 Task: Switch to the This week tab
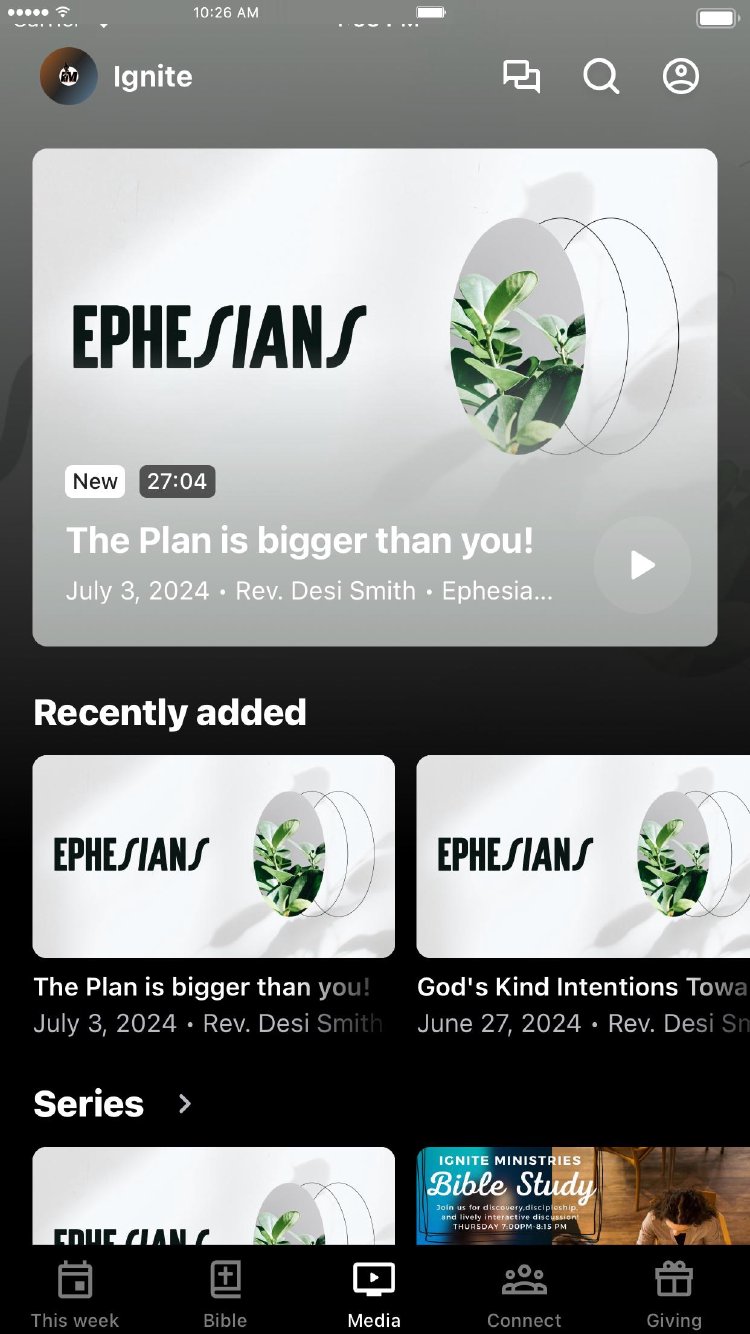(x=75, y=1294)
